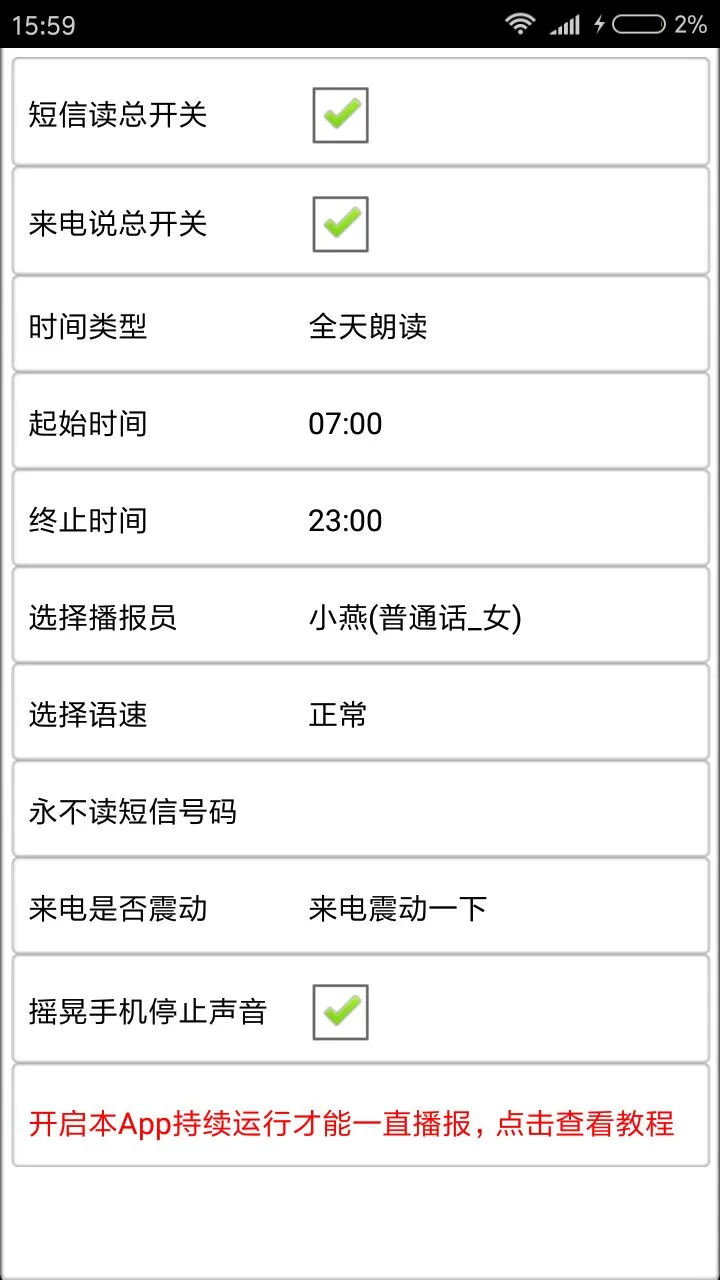This screenshot has width=720, height=1280.
Task: Change the end time 23:00
Action: 360,519
